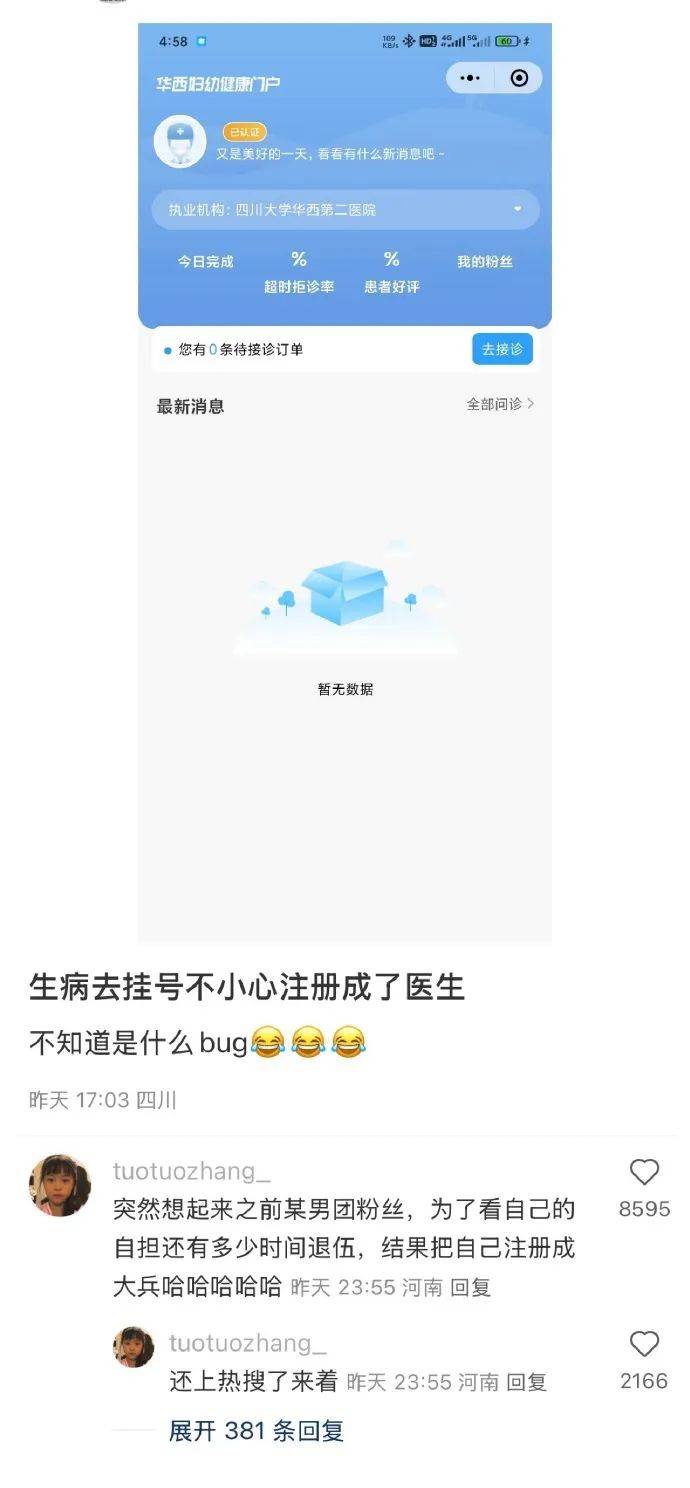
Task: Open tuotuozhang_'s avatar on the top comment
Action: click(x=60, y=1185)
